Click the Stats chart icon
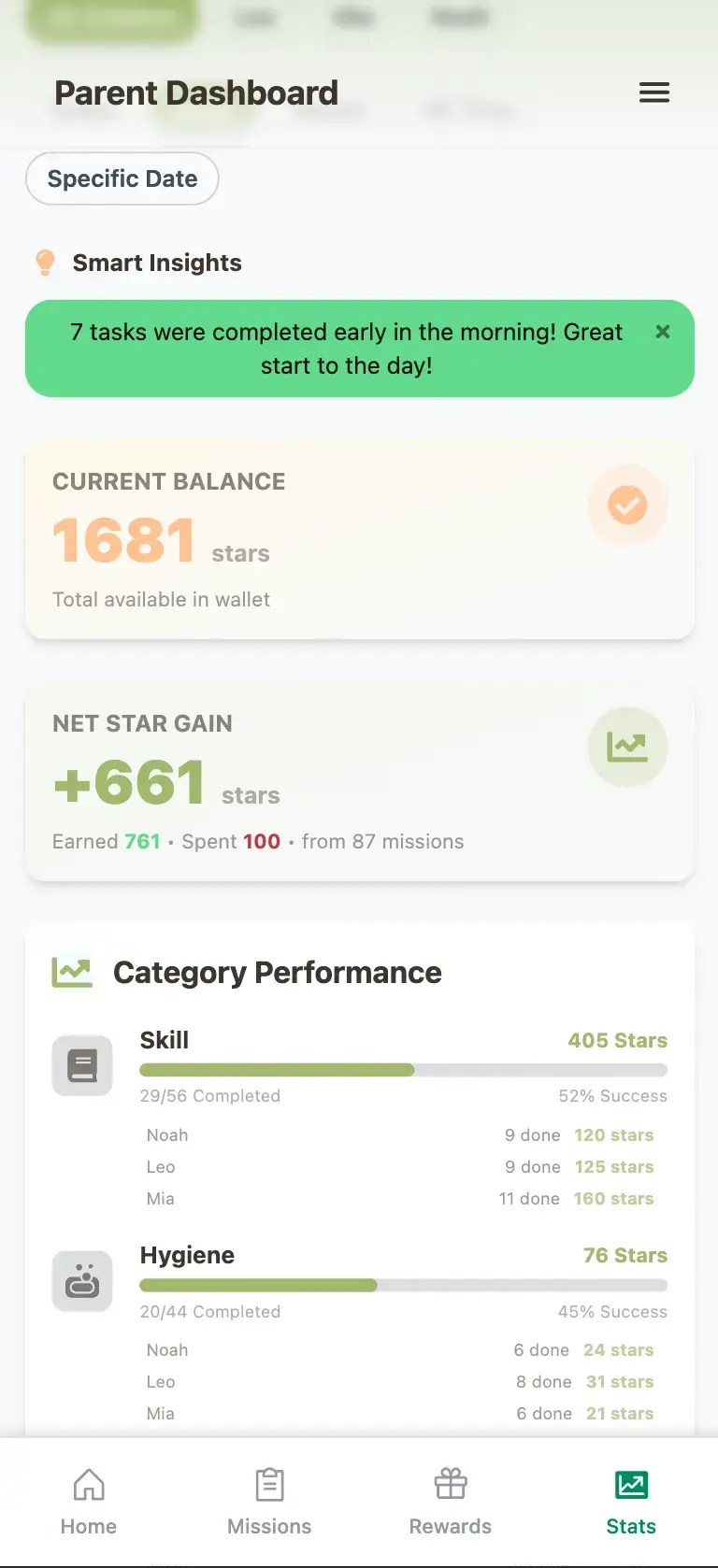 630,1484
